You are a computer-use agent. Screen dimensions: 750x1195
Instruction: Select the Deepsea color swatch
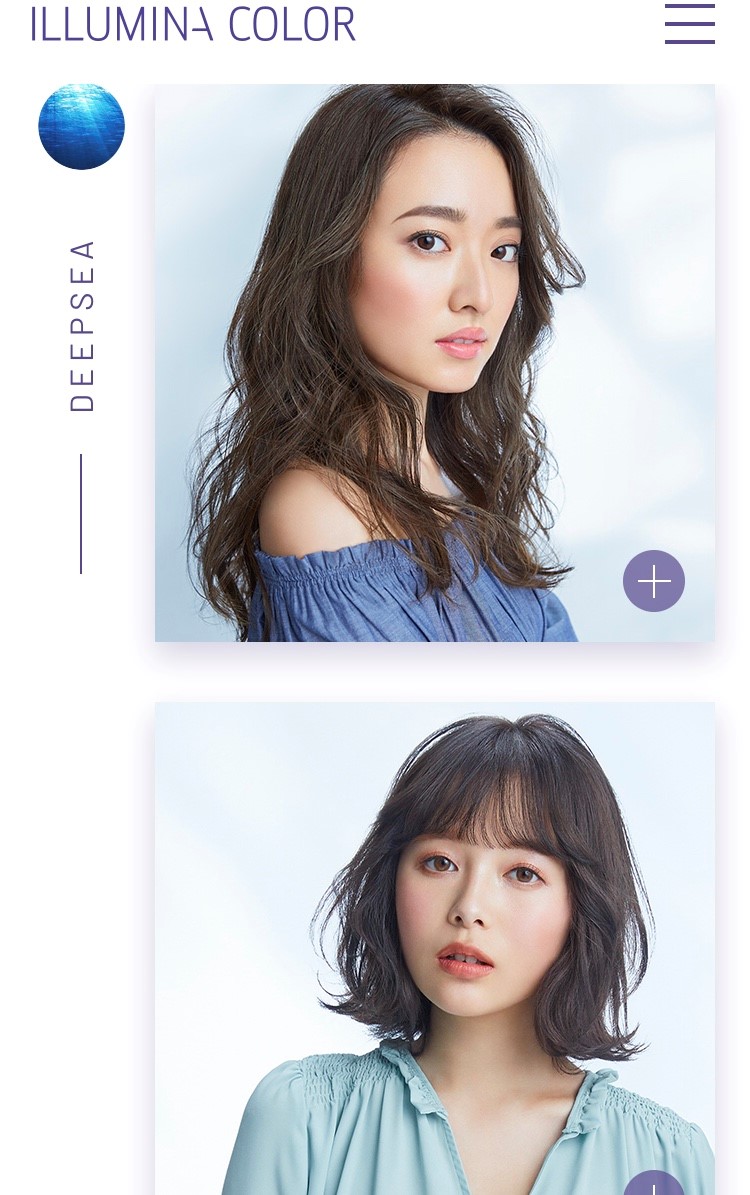coord(81,127)
